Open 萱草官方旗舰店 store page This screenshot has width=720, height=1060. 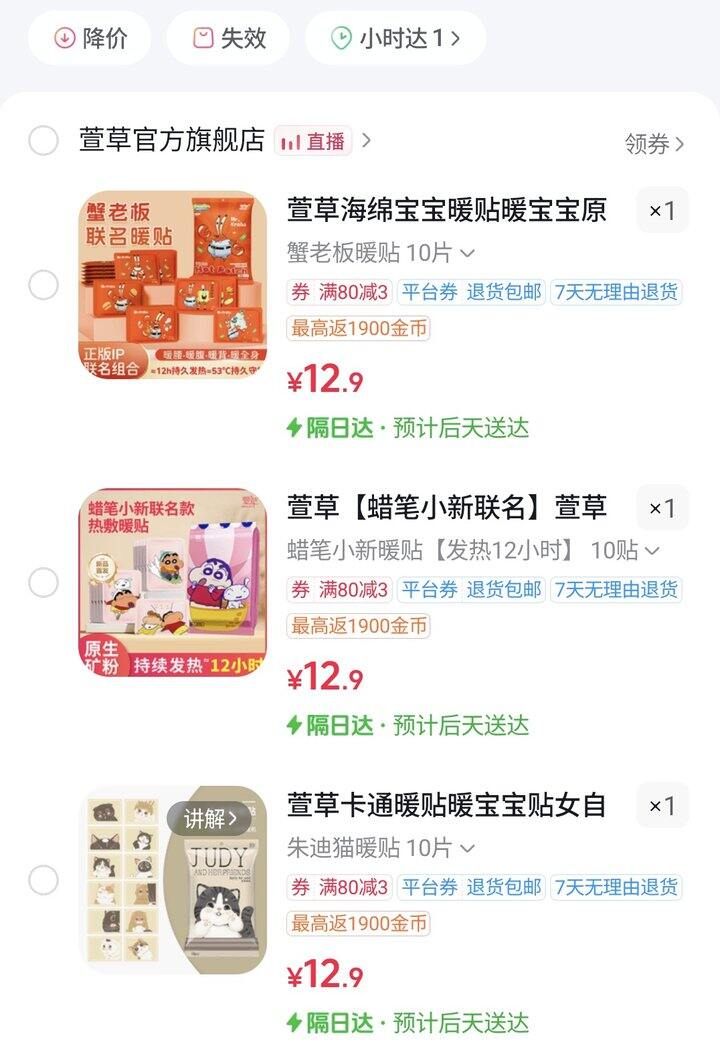[x=172, y=141]
